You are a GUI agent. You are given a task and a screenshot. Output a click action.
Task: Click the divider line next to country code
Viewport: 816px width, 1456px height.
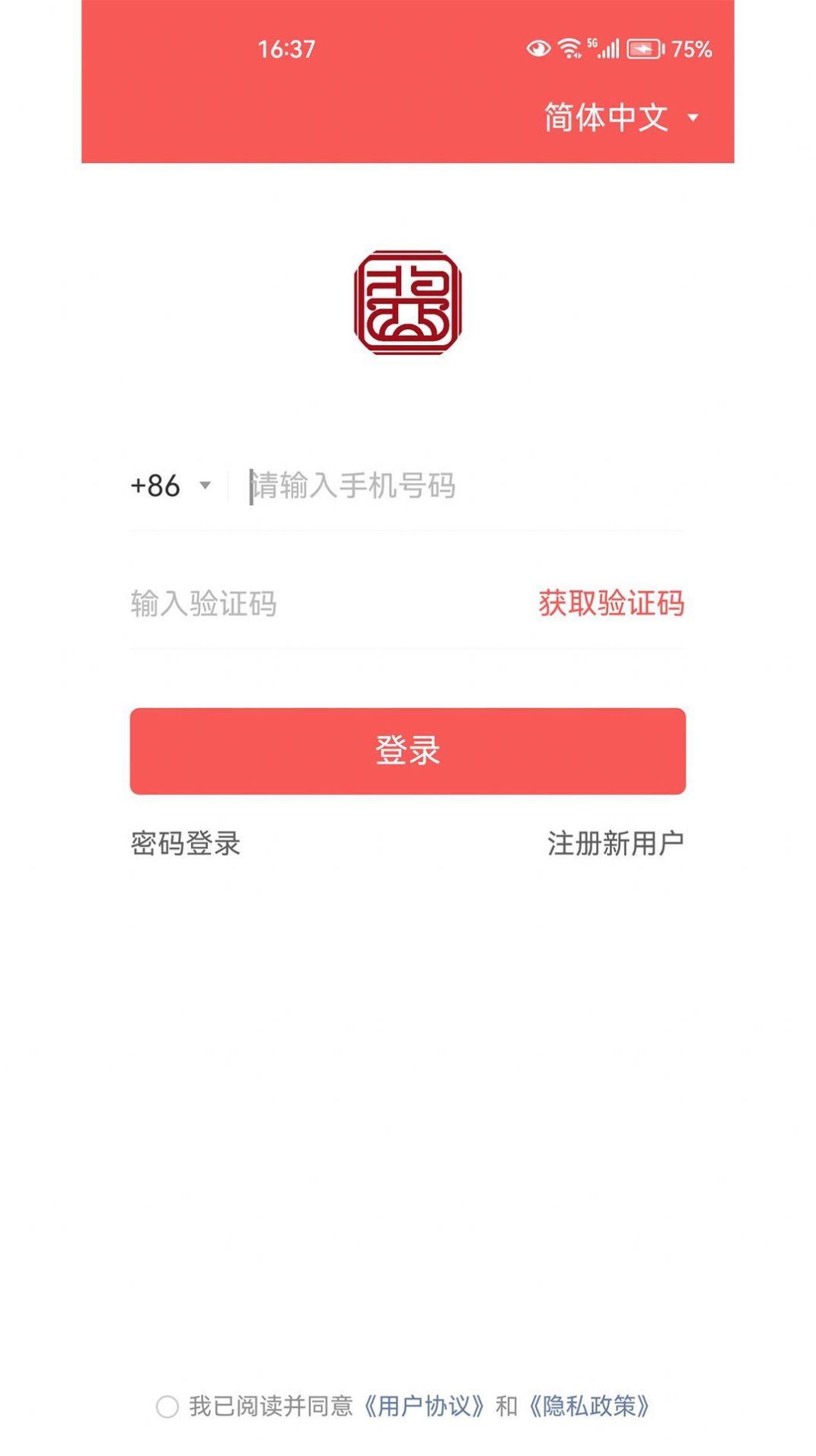click(x=228, y=486)
